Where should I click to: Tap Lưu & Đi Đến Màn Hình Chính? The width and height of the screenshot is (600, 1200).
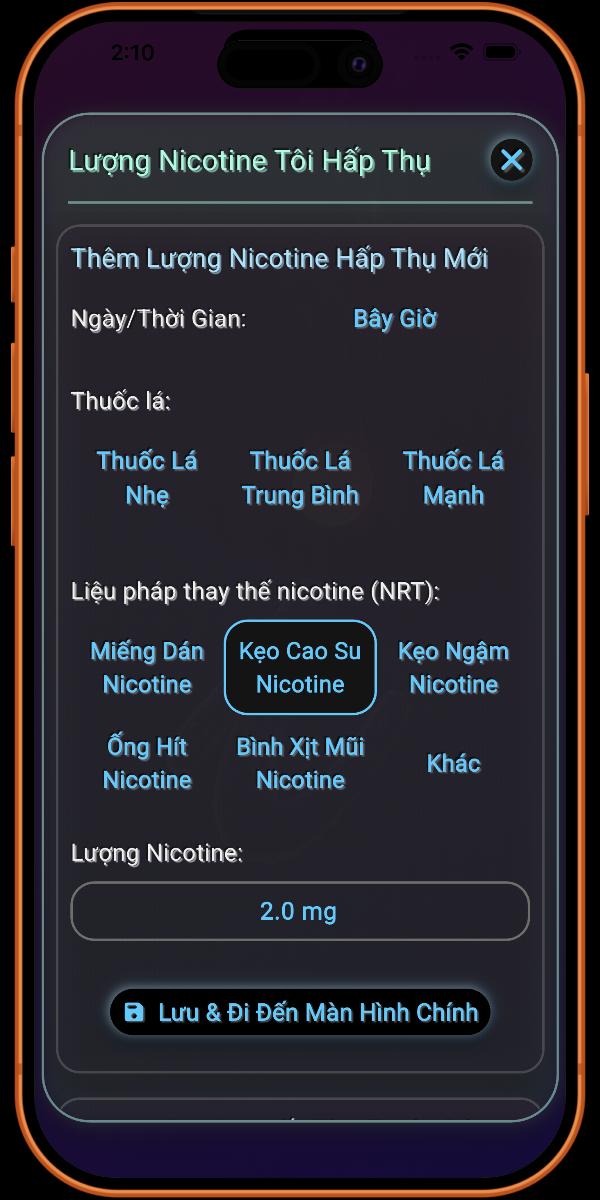(300, 1012)
